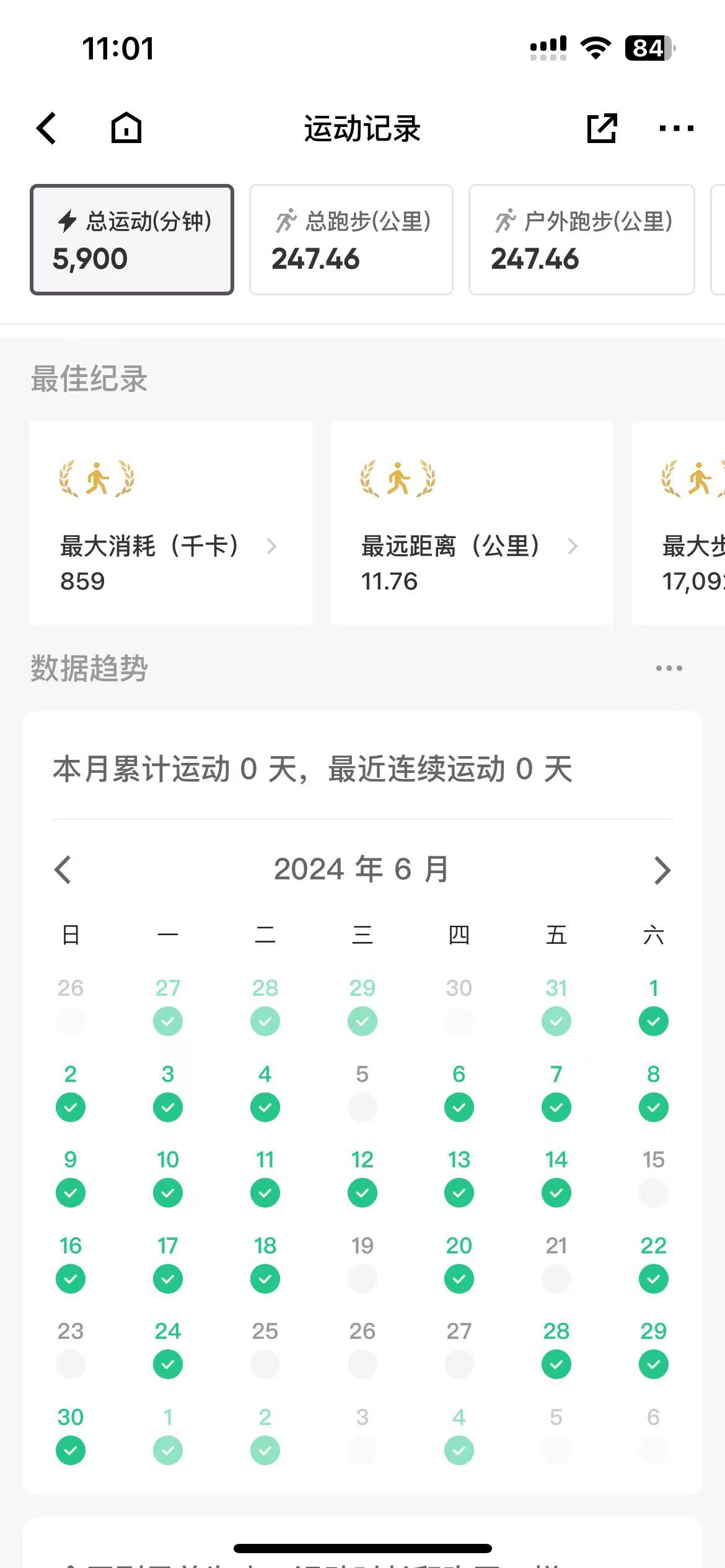Screen dimensions: 725x1568
Task: Open the home icon in header
Action: click(x=126, y=128)
